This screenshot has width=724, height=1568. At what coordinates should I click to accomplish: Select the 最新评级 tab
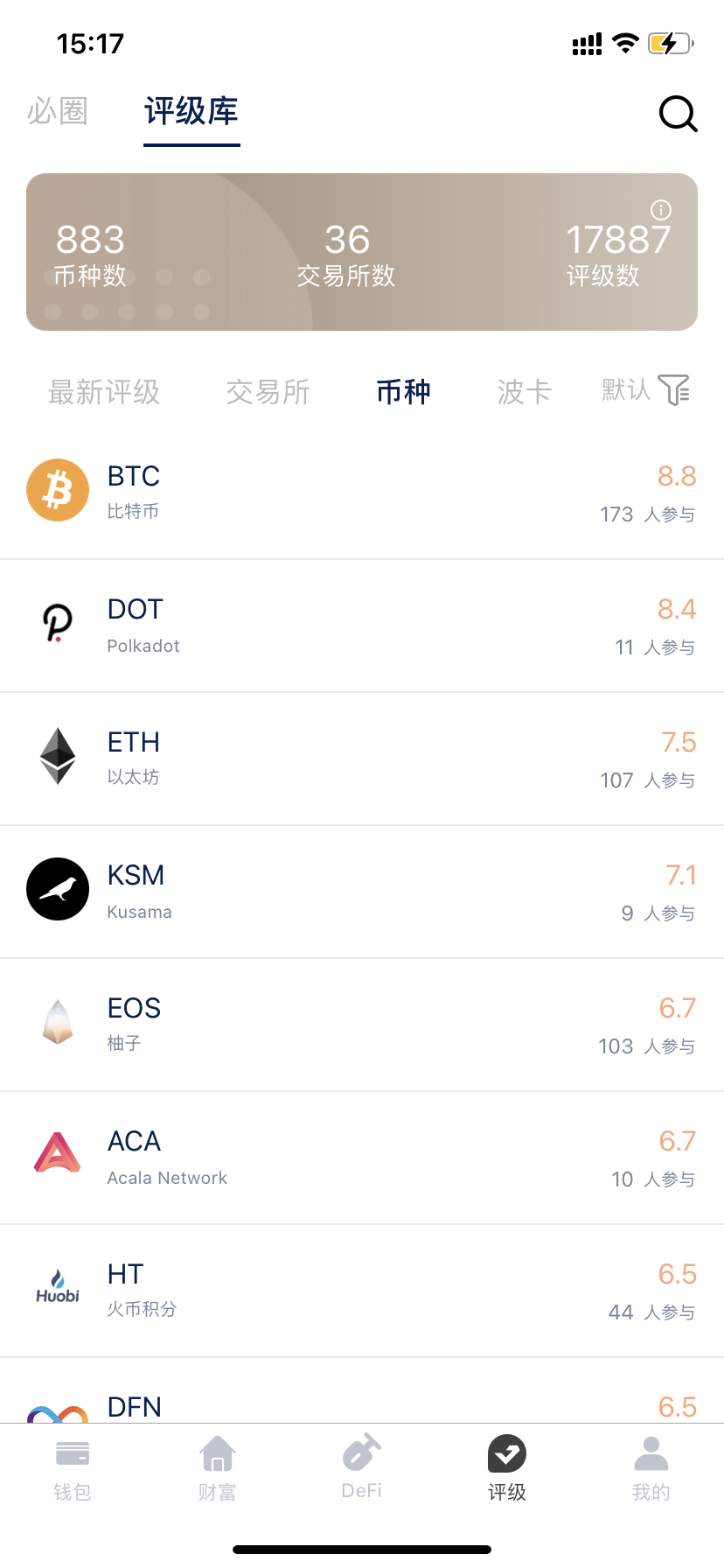(x=104, y=392)
